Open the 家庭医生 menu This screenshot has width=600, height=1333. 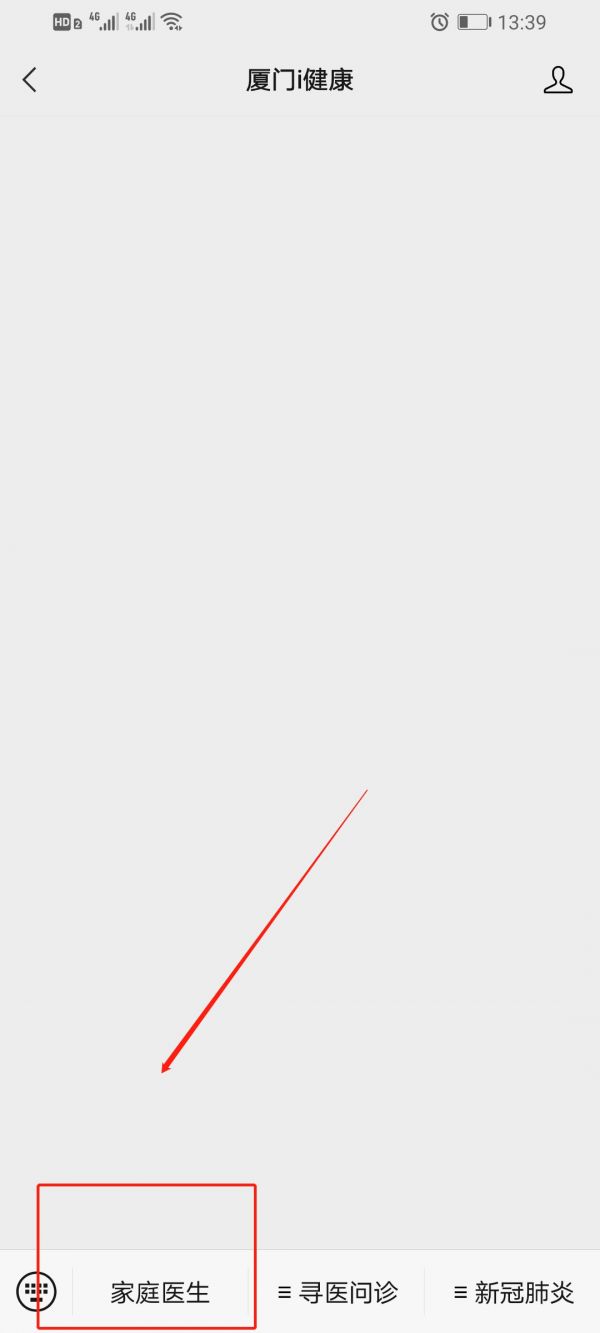[160, 1292]
